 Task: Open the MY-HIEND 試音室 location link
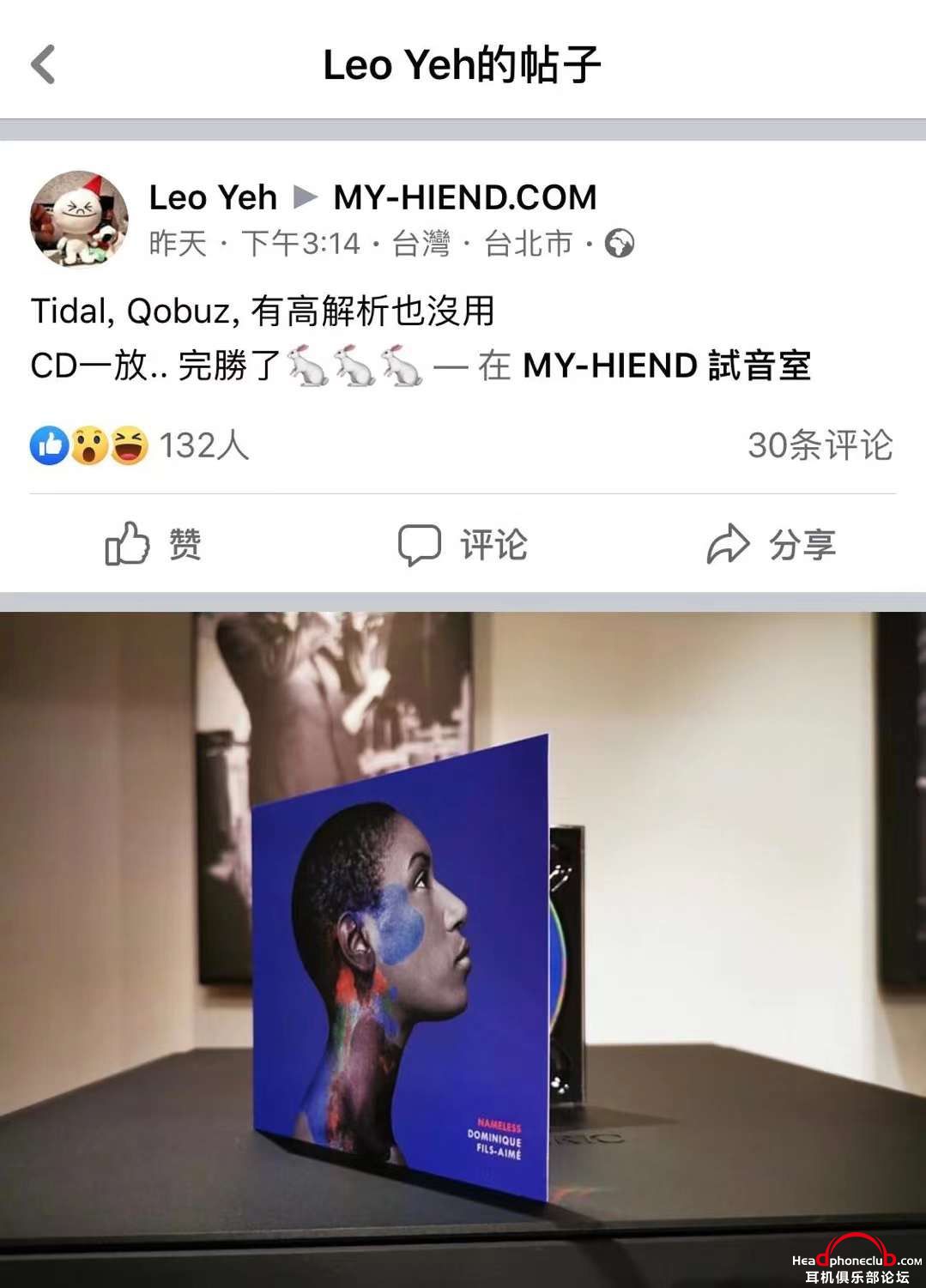[666, 366]
